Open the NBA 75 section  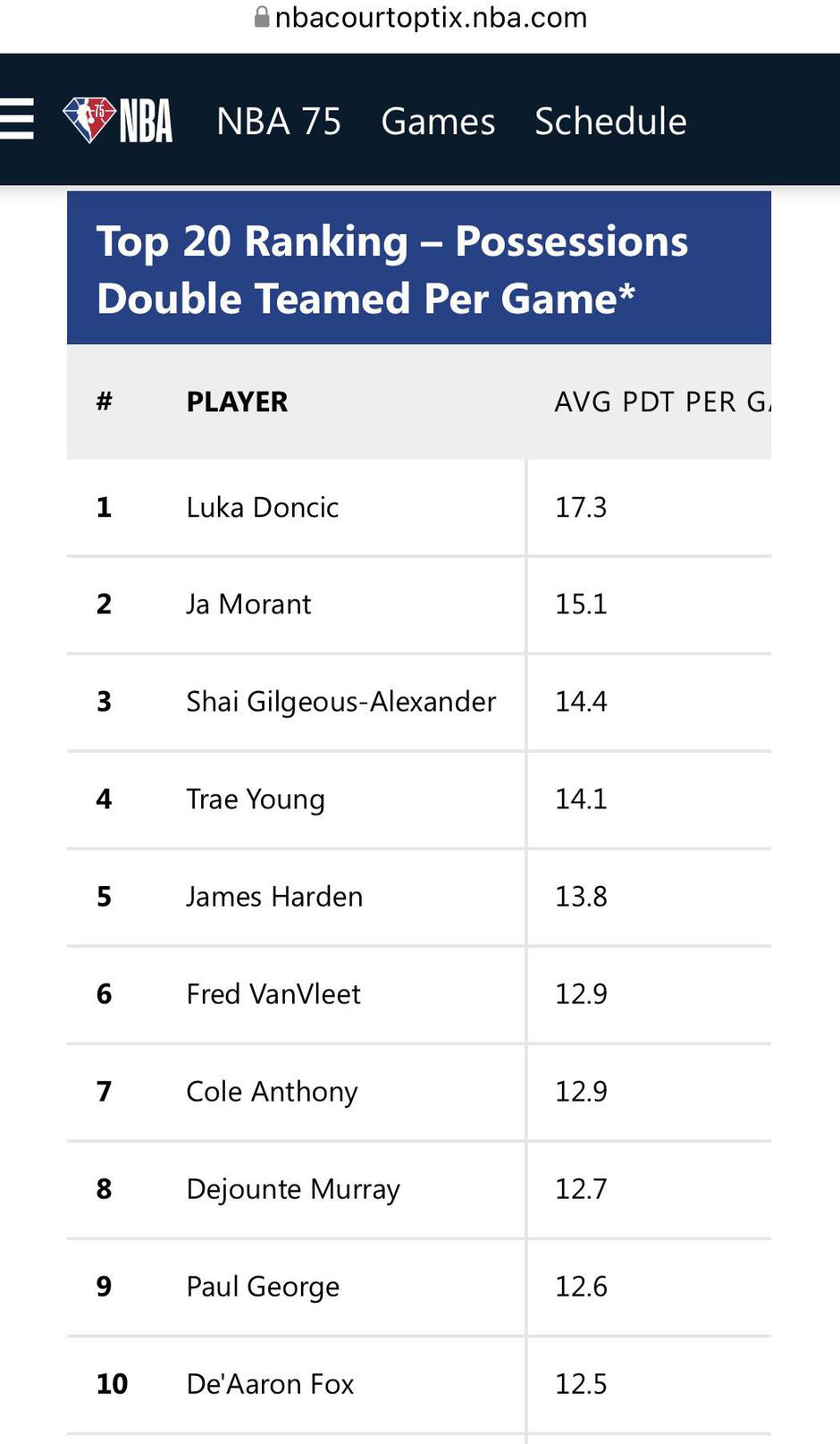click(279, 122)
